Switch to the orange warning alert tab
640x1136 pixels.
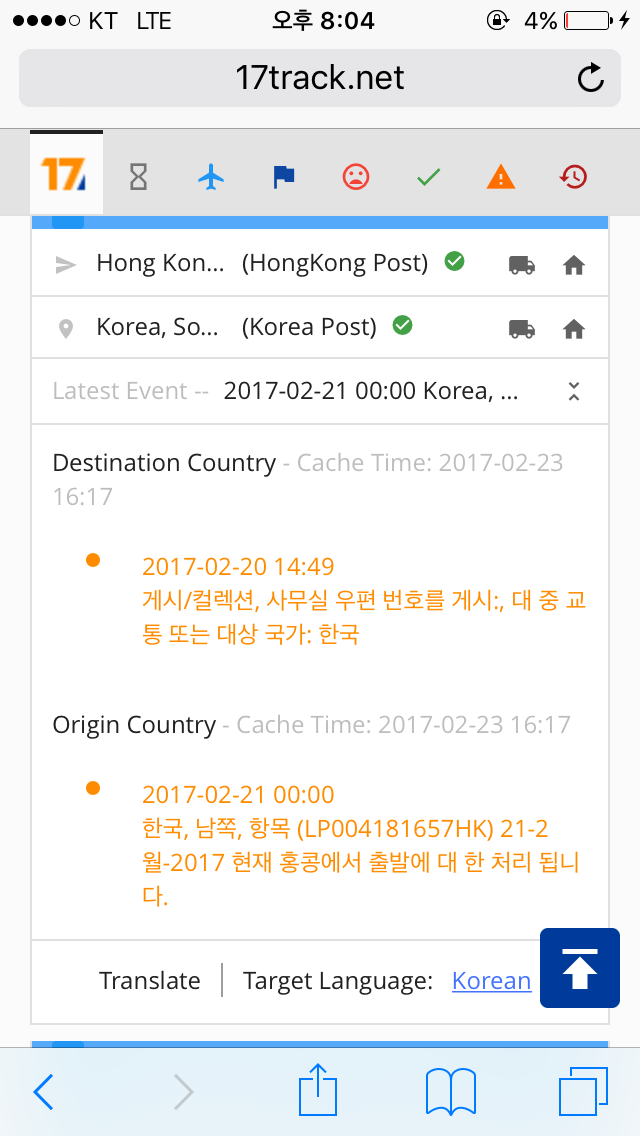click(500, 178)
